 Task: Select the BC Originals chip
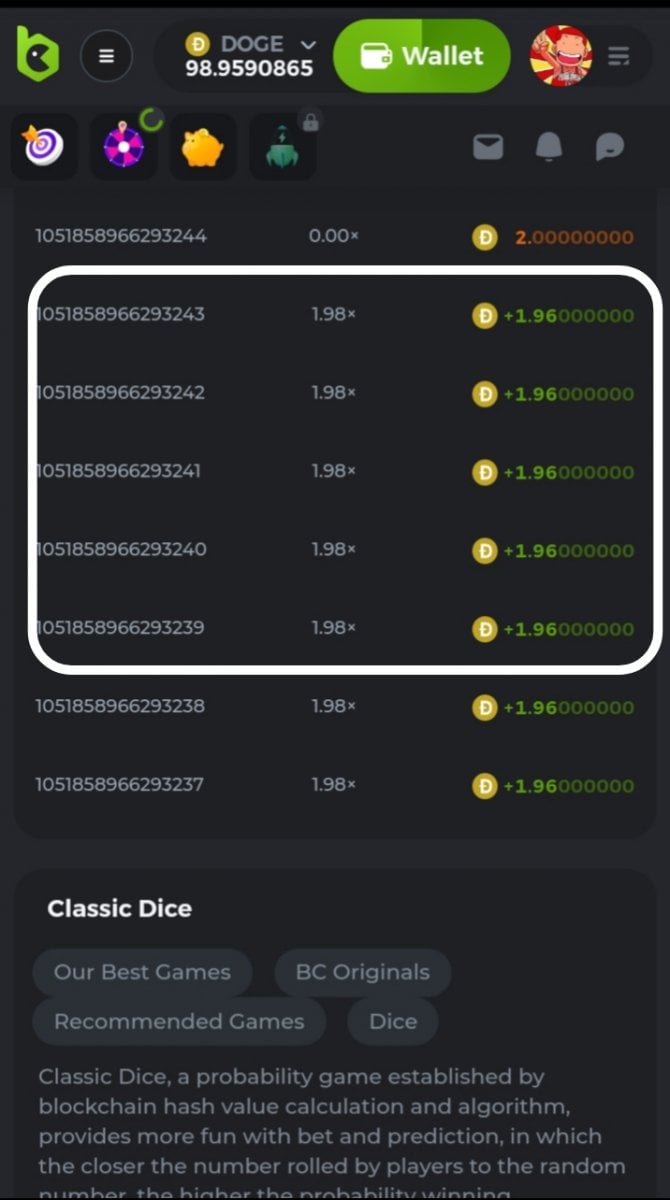pos(362,972)
